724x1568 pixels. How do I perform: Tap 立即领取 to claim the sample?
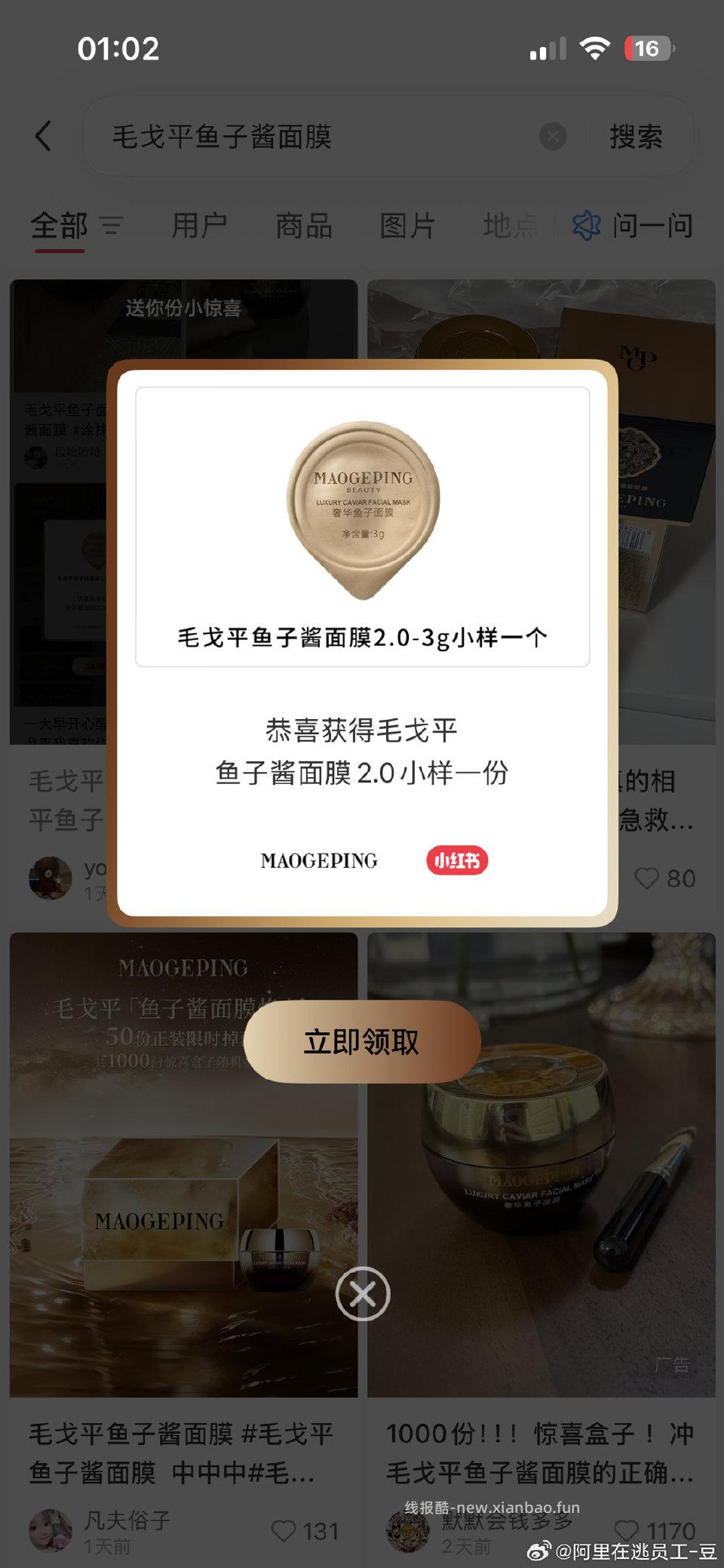point(362,1041)
